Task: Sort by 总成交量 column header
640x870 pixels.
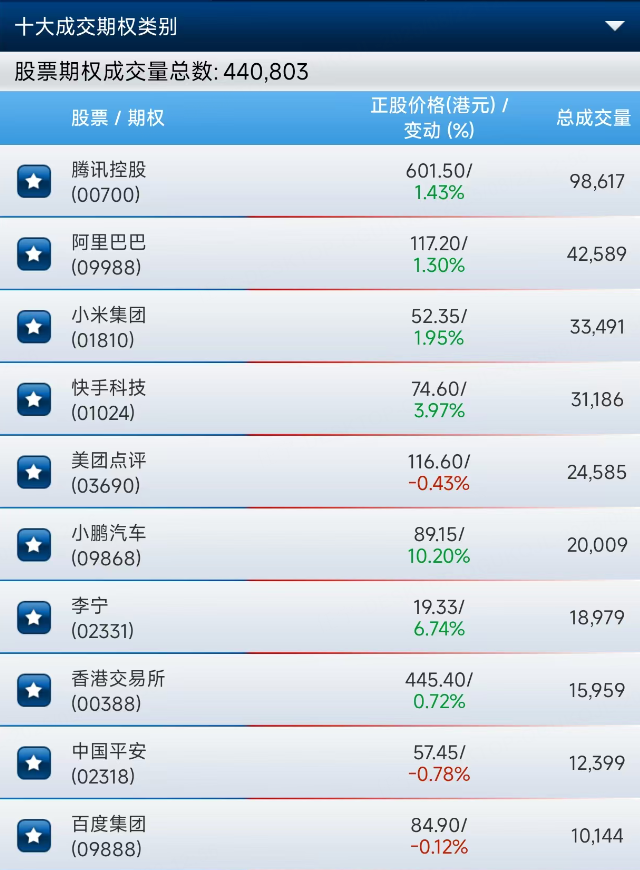Action: (x=593, y=118)
